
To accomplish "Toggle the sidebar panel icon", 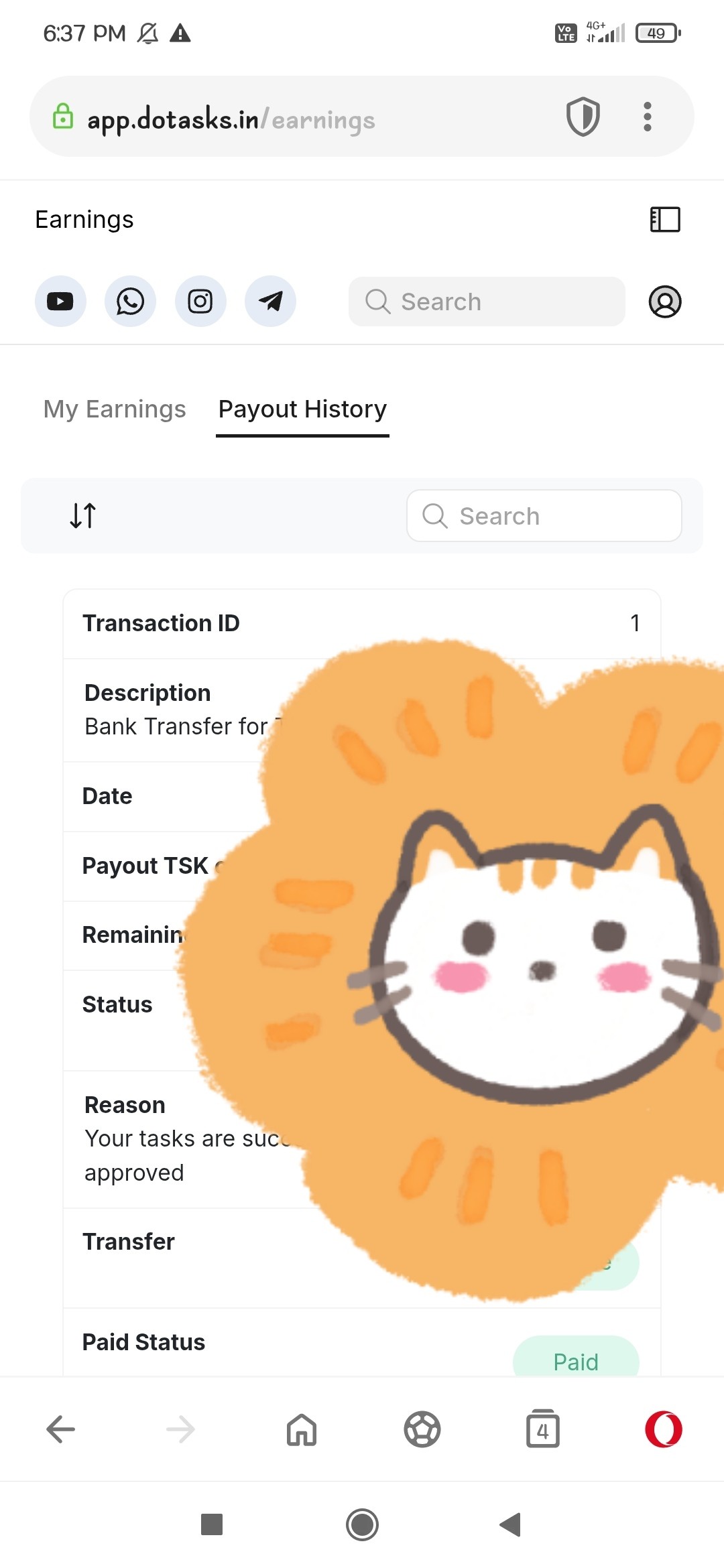I will pos(664,219).
